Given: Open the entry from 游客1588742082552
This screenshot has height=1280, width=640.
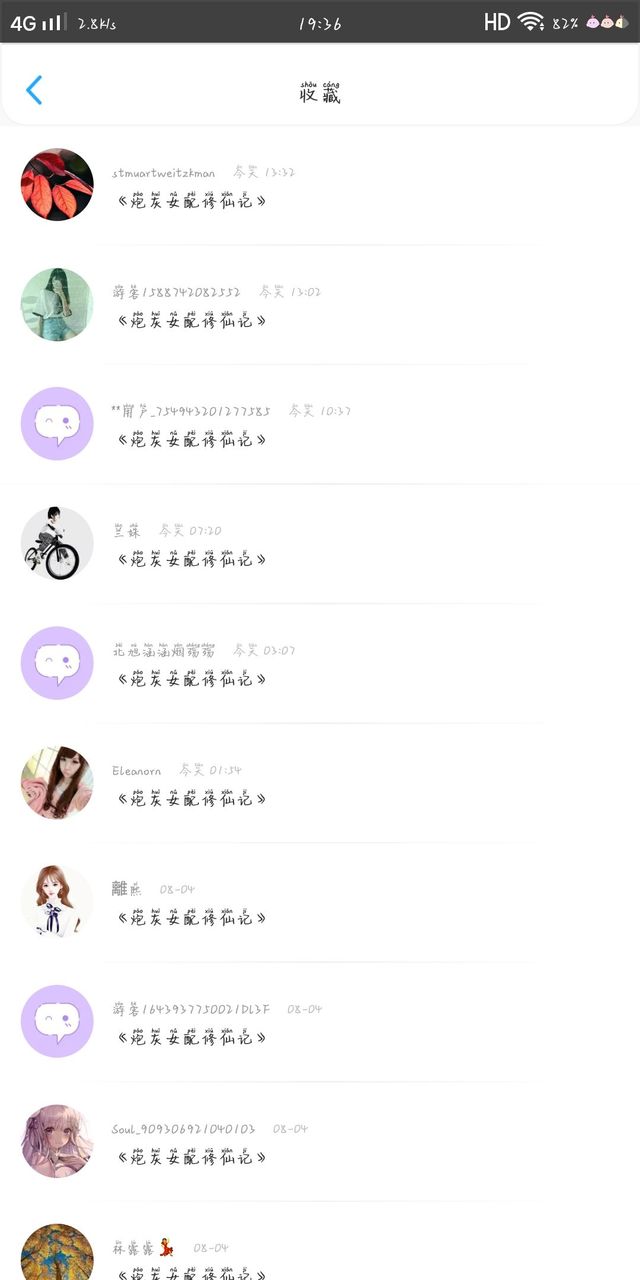Looking at the screenshot, I should point(320,305).
